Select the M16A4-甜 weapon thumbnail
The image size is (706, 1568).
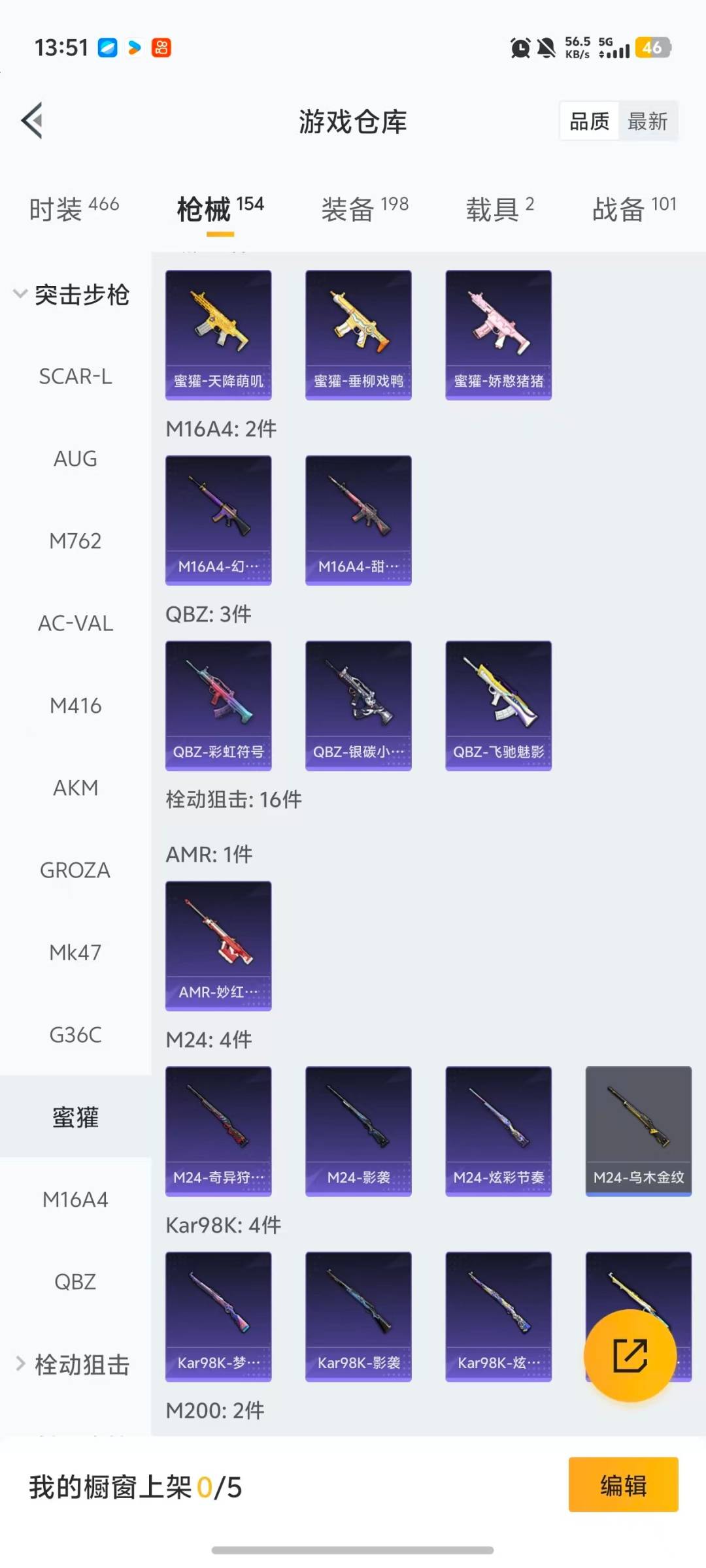click(x=358, y=519)
